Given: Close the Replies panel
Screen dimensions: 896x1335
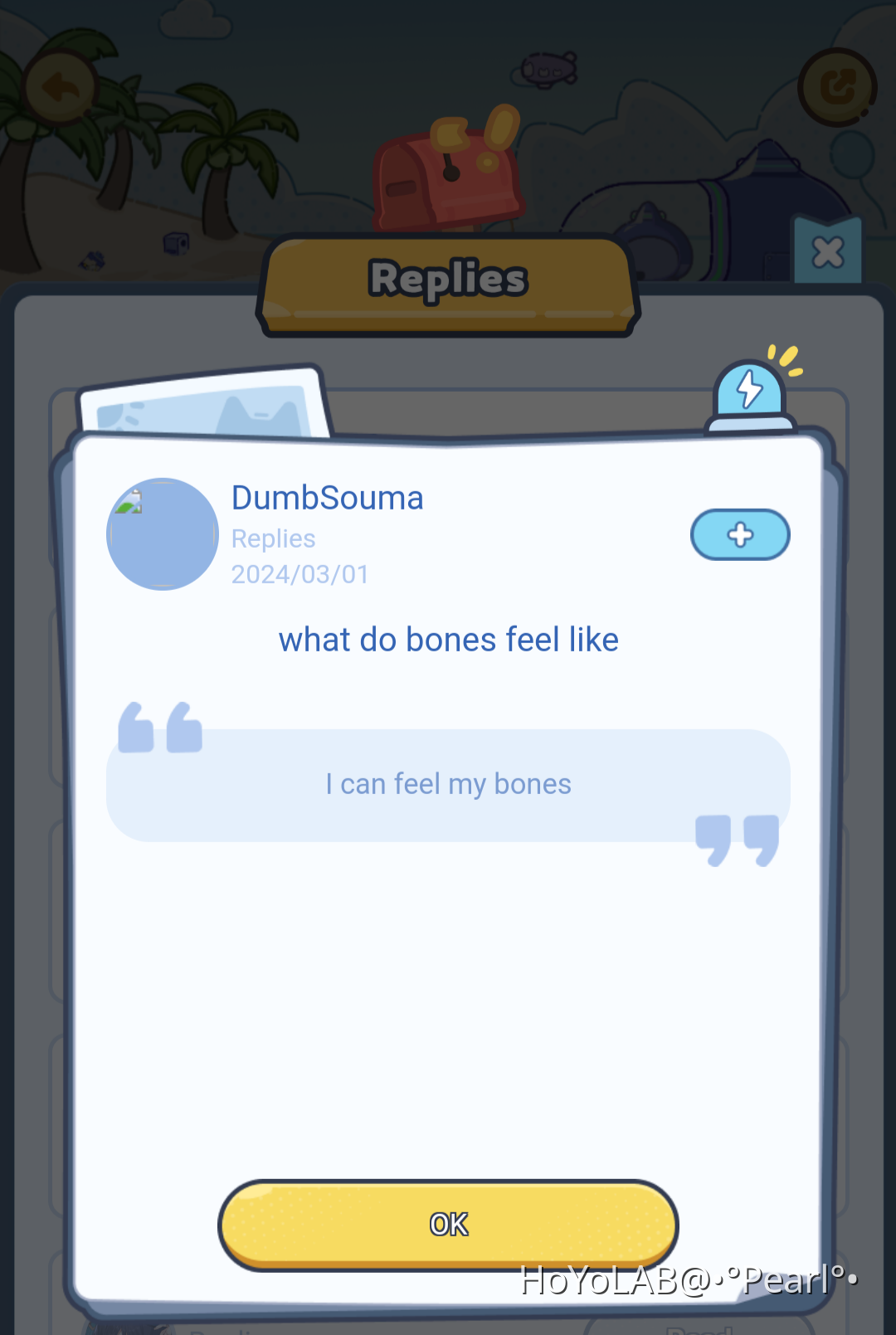Looking at the screenshot, I should coord(827,251).
